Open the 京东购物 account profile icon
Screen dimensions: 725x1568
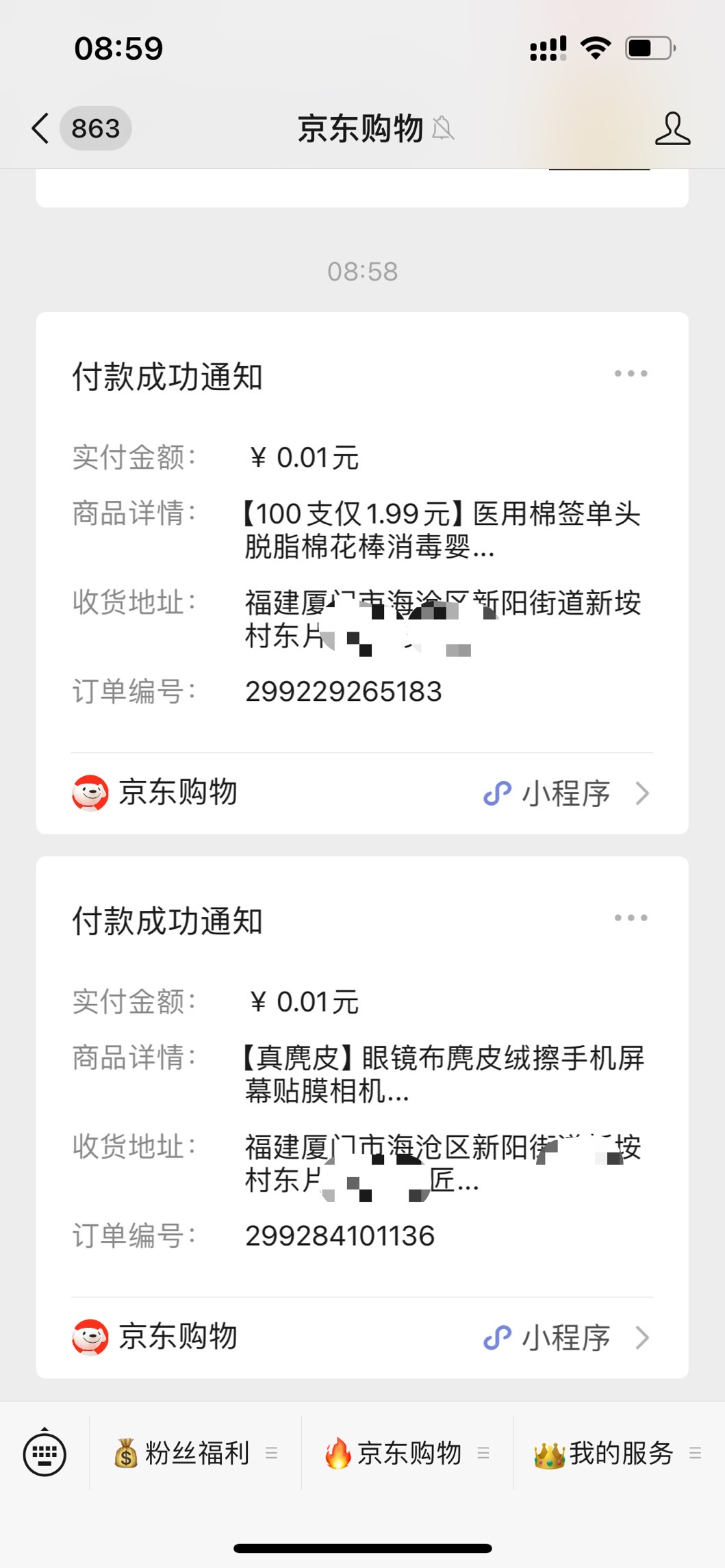[x=672, y=129]
